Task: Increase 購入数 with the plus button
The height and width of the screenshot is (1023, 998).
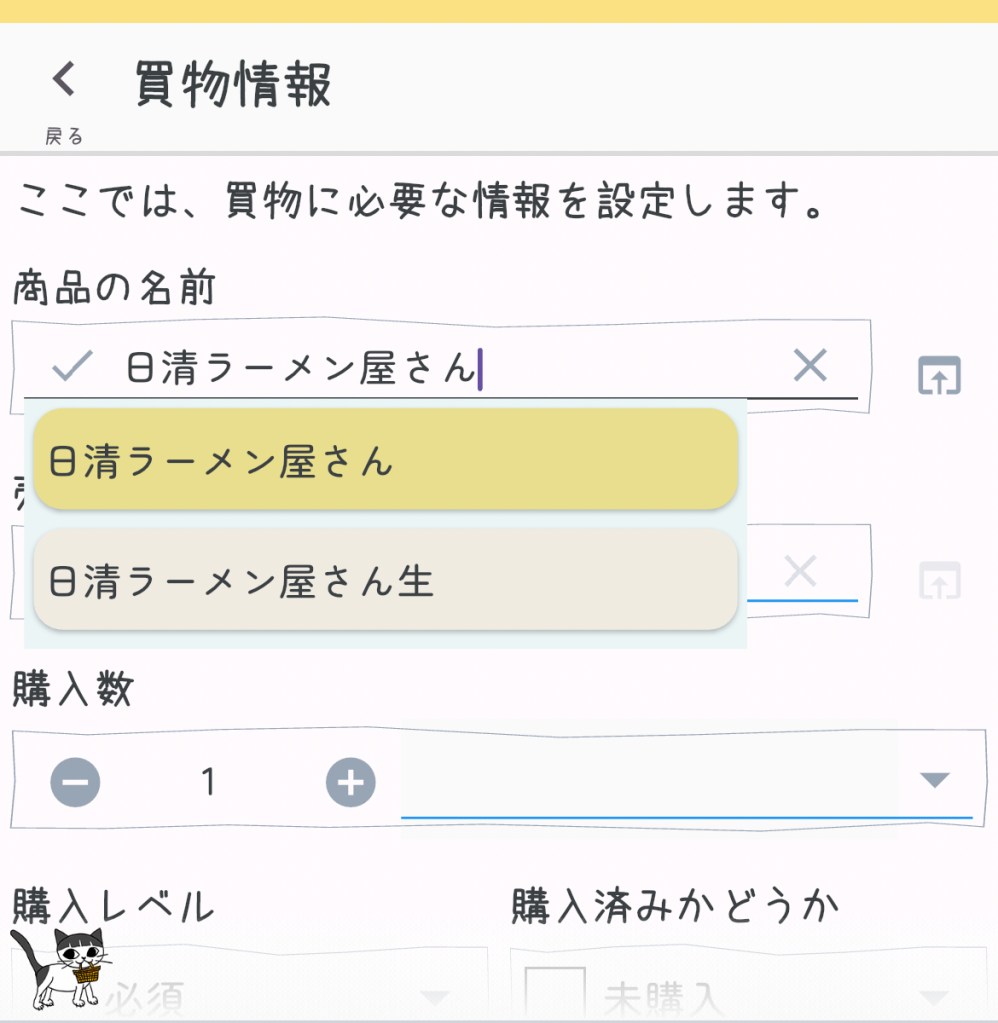Action: (350, 782)
